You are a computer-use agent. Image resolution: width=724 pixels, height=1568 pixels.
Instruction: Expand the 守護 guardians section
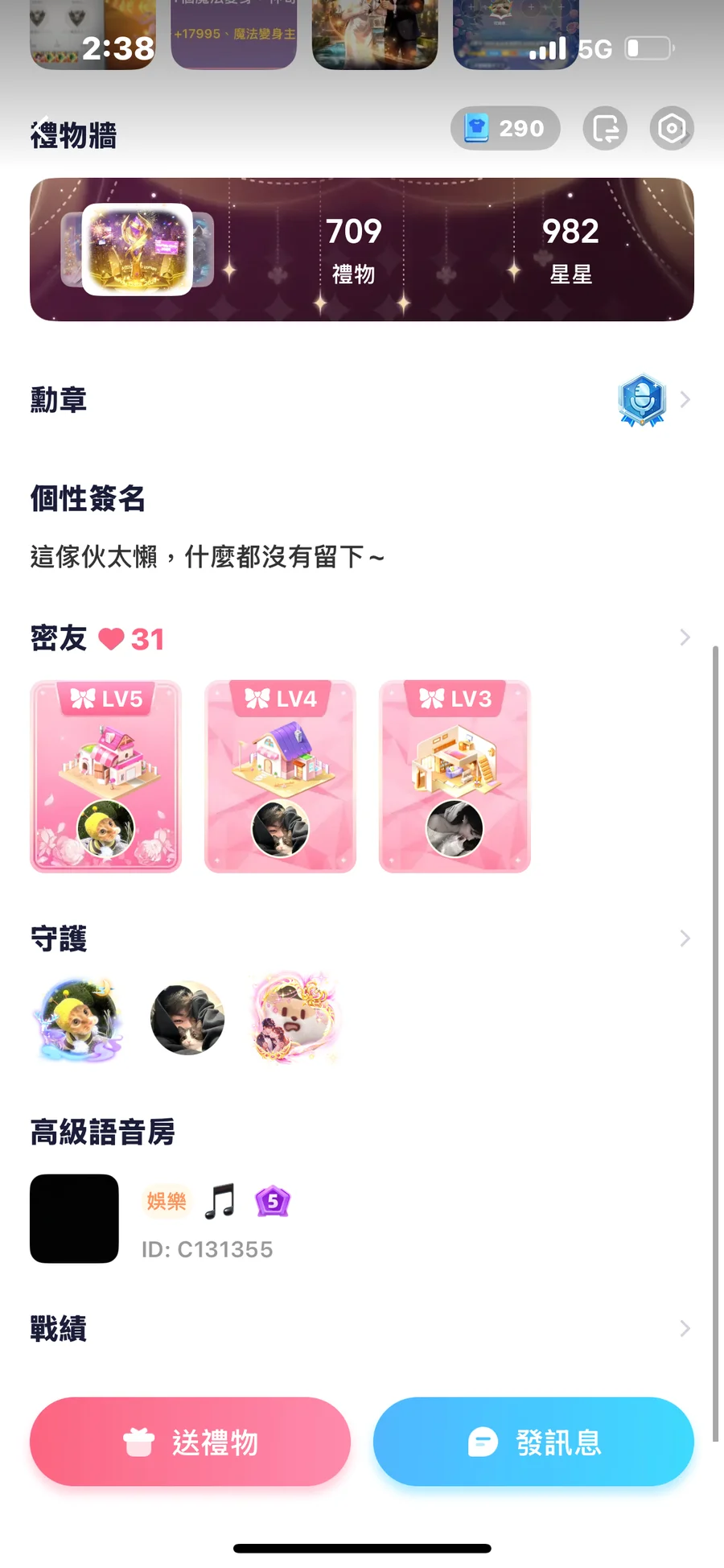[x=684, y=939]
